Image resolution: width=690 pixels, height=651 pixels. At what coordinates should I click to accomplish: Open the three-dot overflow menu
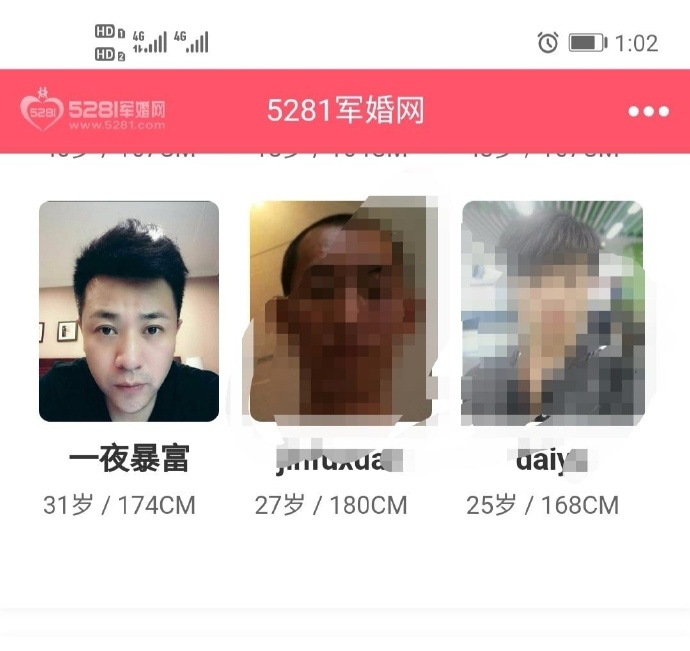tap(648, 111)
